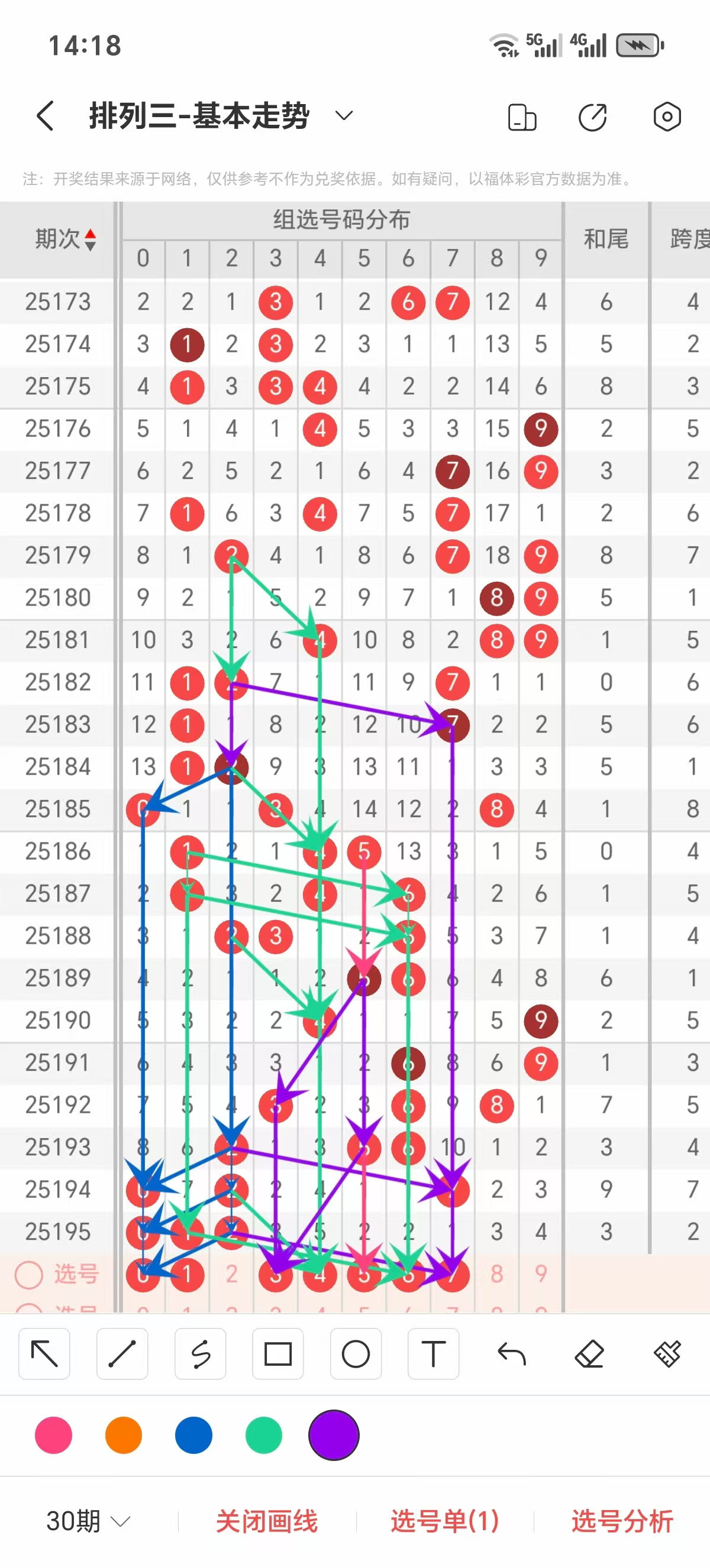Share the trend chart
This screenshot has height=1568, width=710.
[x=592, y=117]
